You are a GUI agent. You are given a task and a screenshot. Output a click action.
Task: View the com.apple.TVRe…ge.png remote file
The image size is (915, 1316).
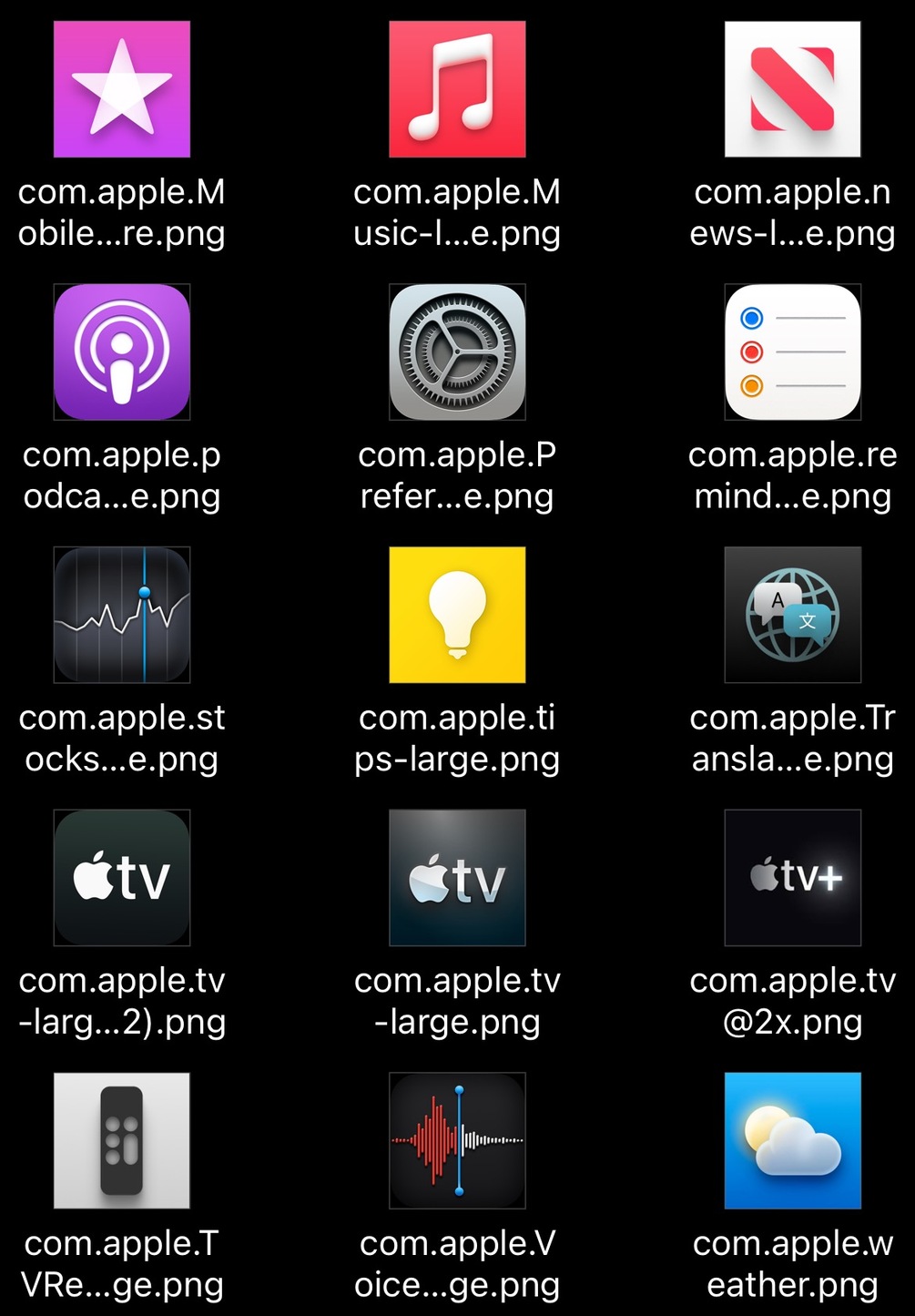pos(122,1140)
